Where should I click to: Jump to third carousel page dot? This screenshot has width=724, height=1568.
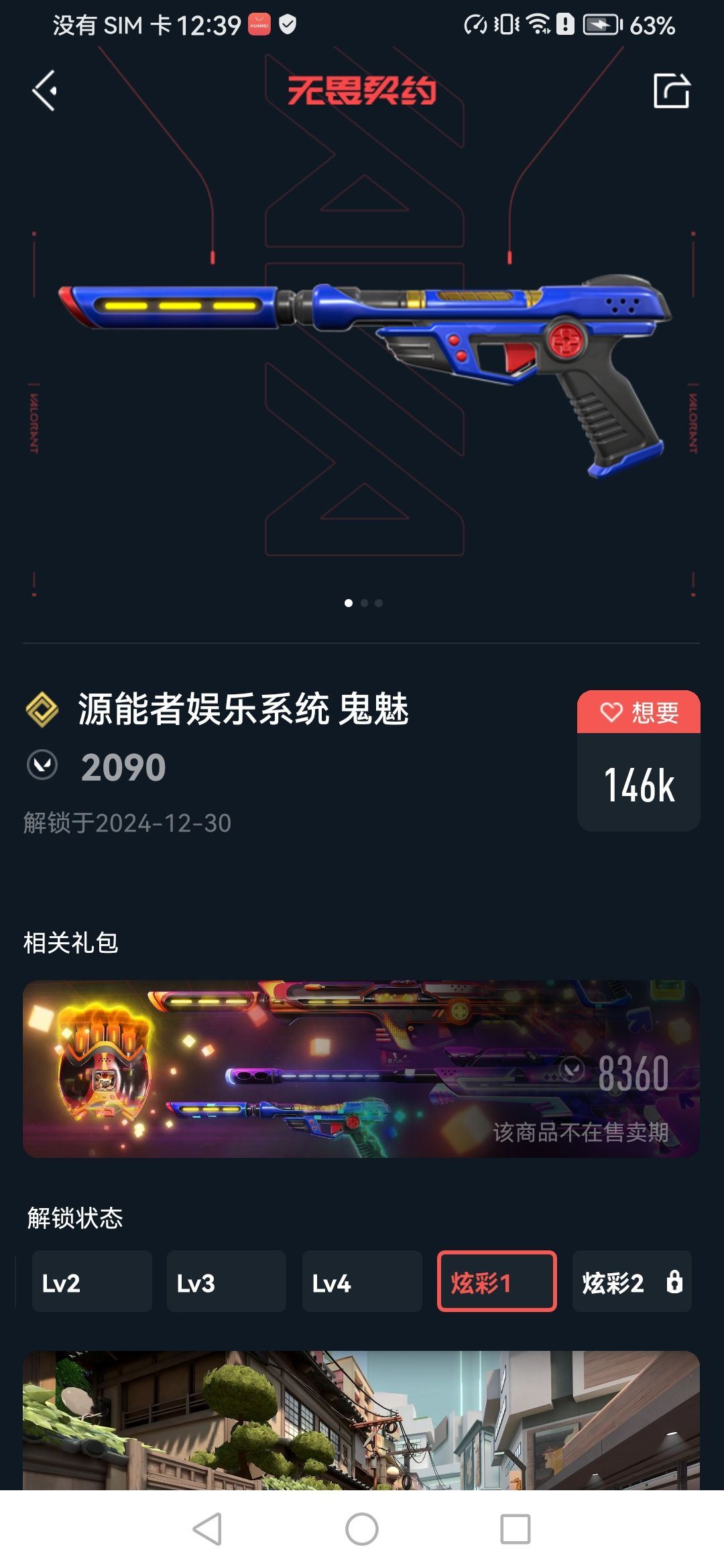379,603
